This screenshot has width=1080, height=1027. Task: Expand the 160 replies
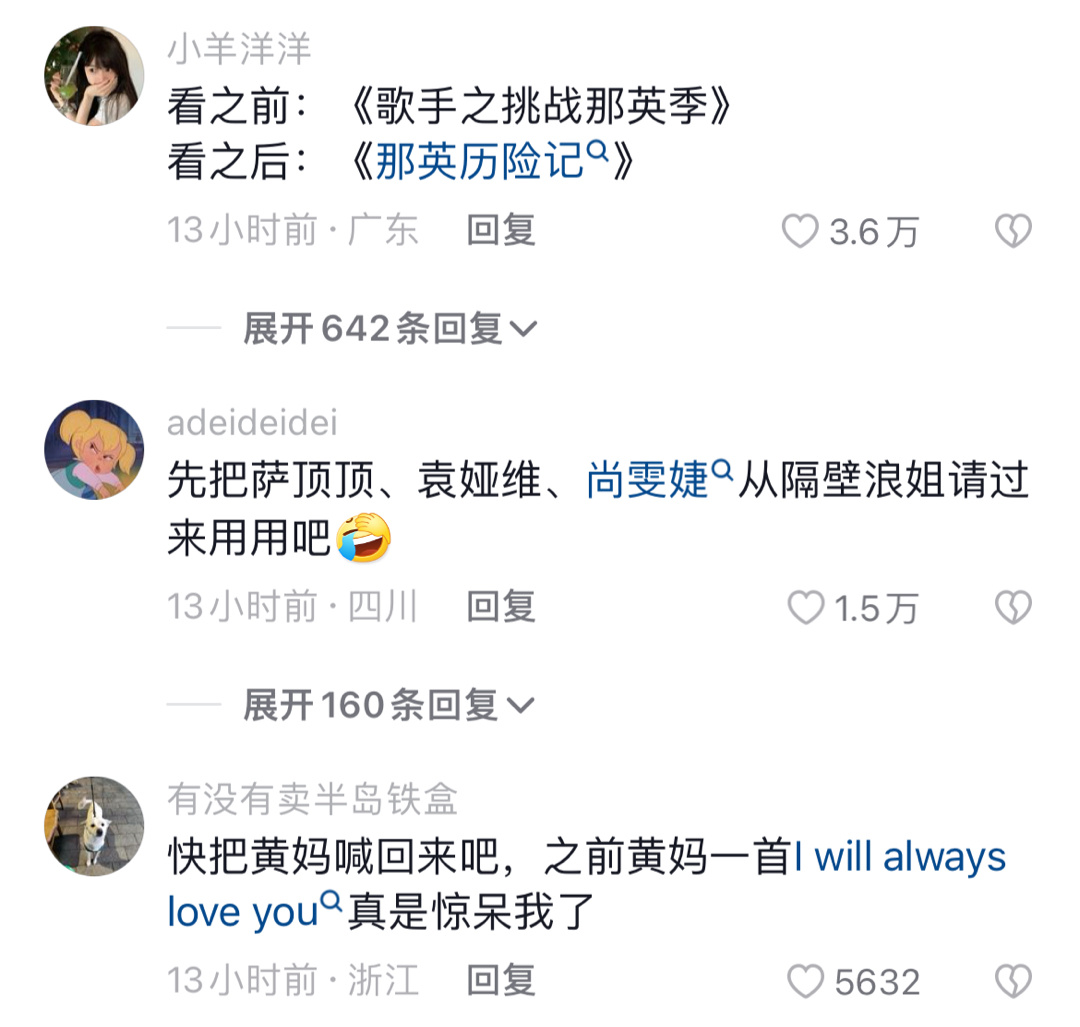tap(388, 706)
